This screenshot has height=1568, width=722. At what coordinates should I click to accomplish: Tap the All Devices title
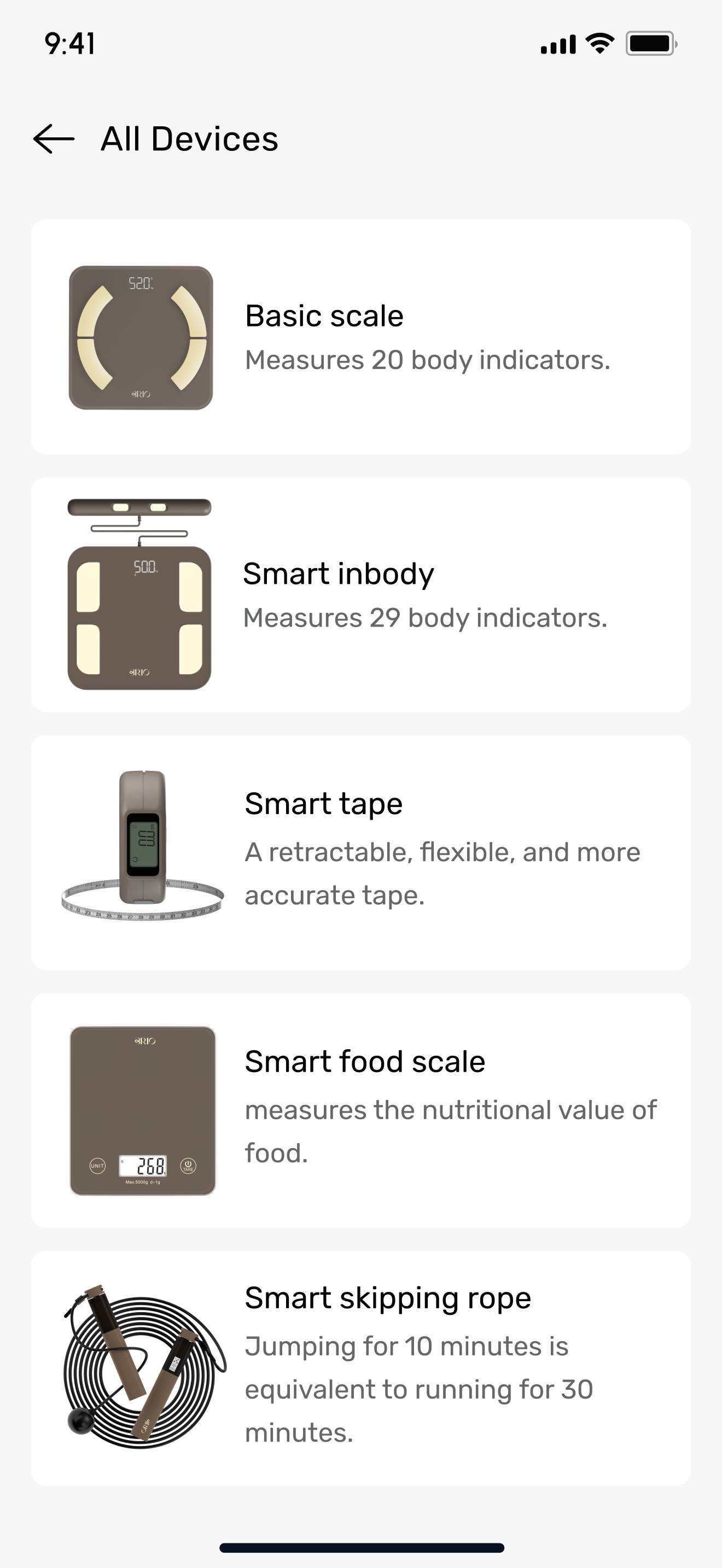click(189, 139)
